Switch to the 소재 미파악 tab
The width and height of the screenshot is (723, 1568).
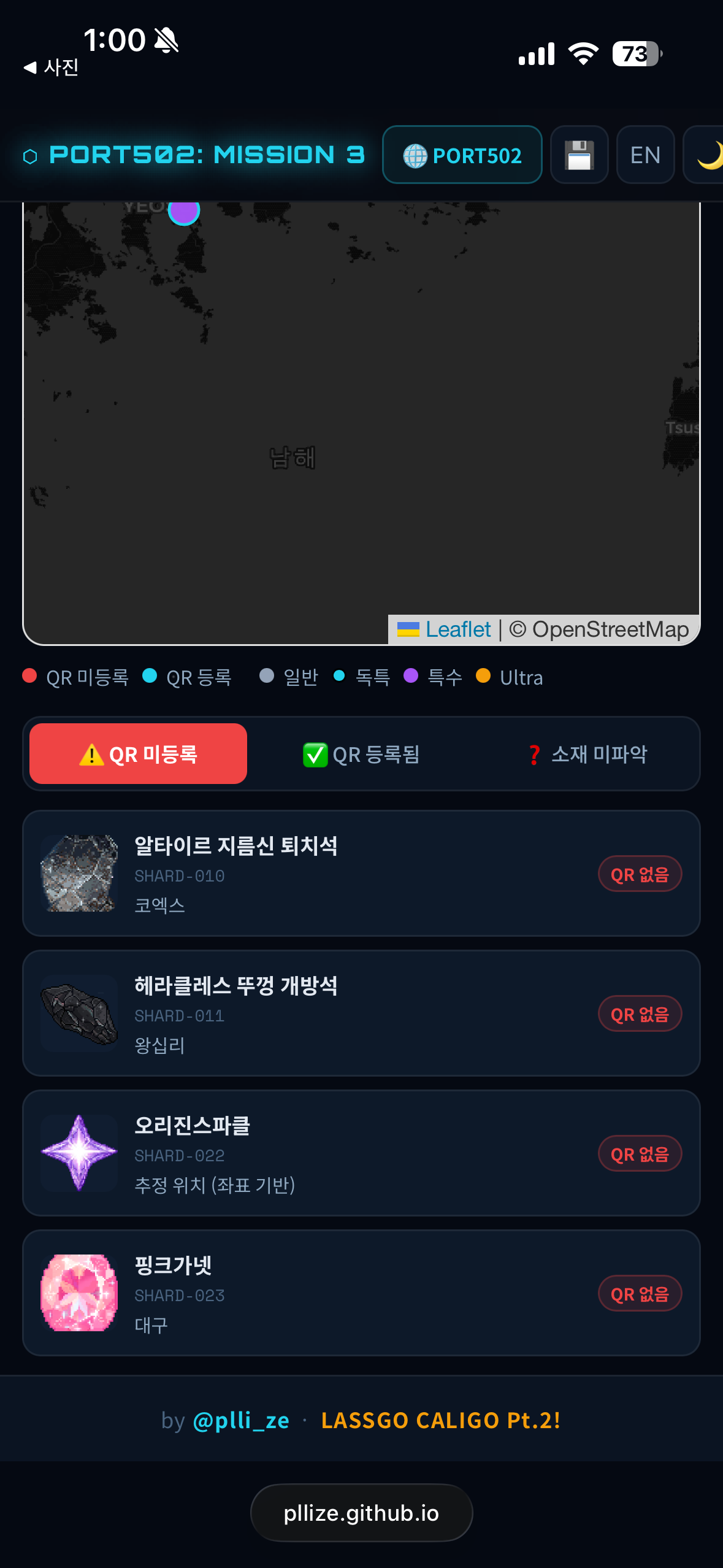[x=587, y=754]
